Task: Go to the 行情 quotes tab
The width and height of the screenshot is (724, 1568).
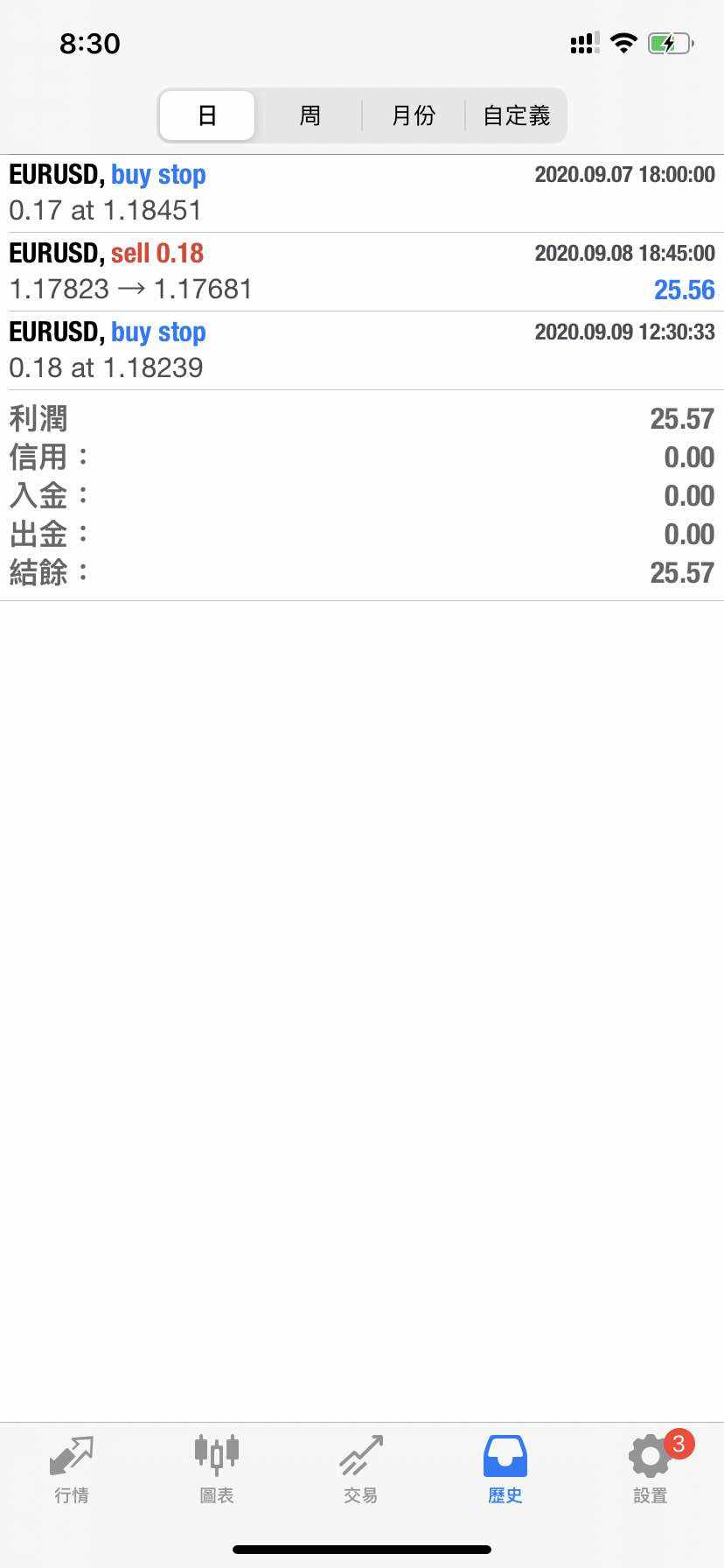Action: 72,1470
